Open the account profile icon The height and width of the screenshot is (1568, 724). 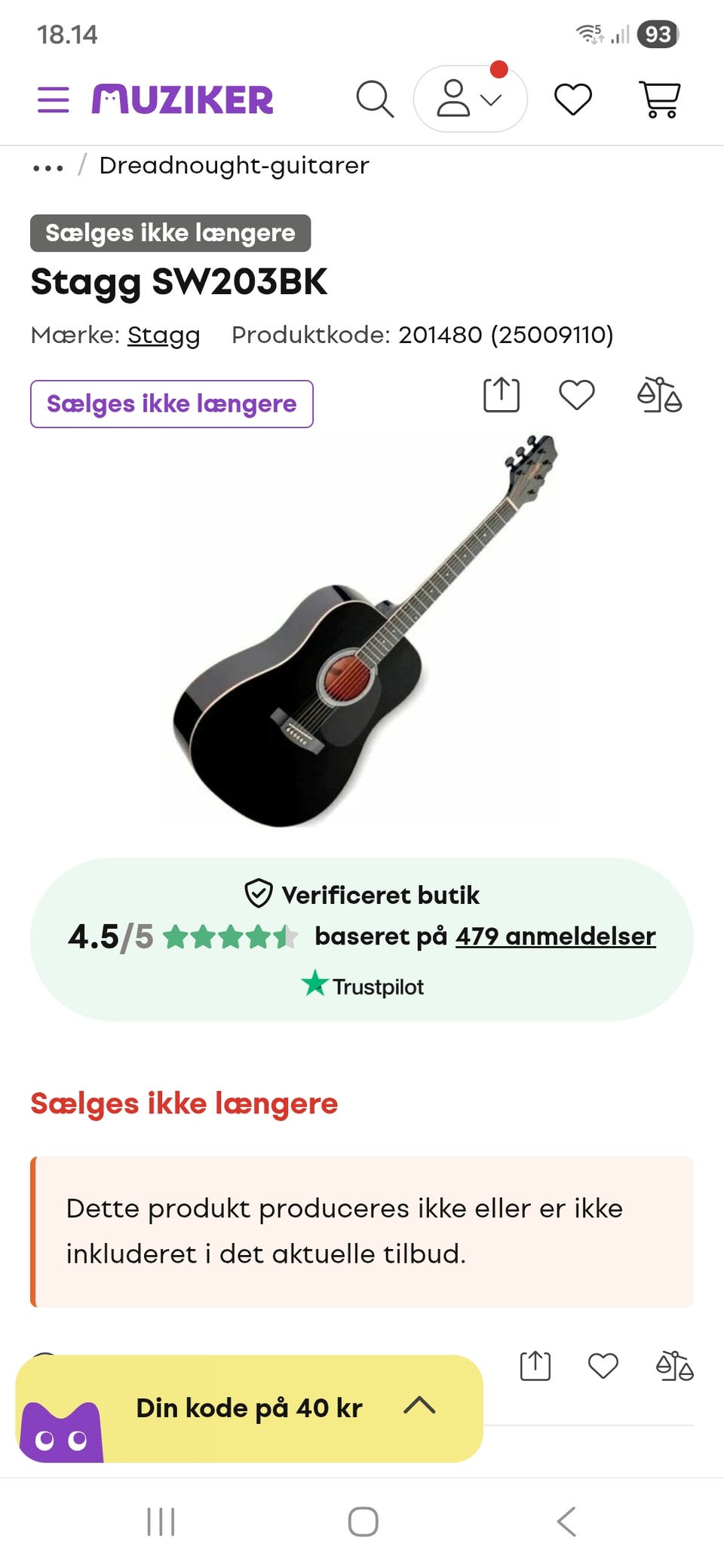coord(453,99)
